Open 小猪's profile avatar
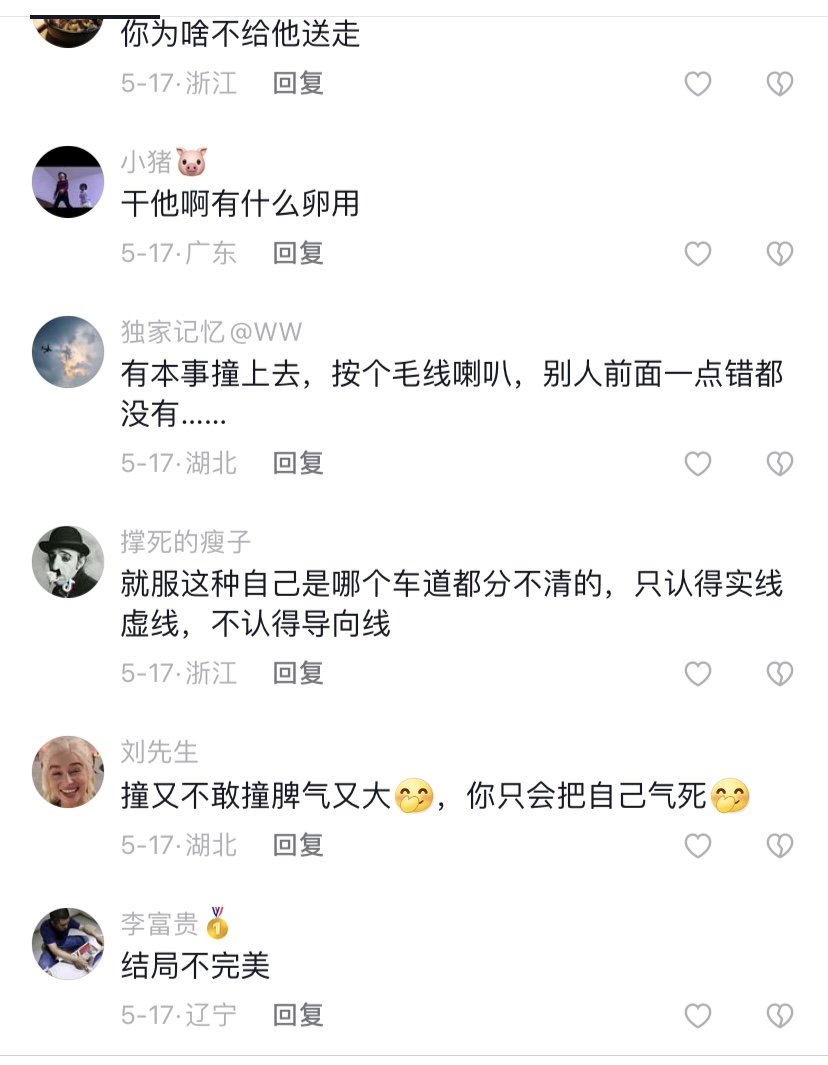This screenshot has height=1065, width=828. point(68,182)
